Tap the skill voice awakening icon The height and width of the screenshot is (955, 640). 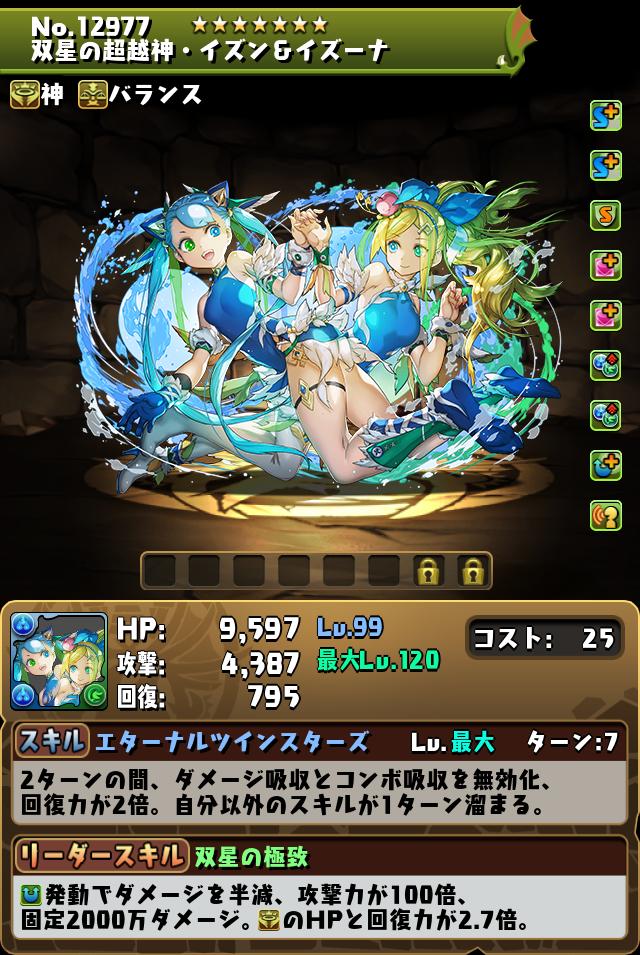pos(605,514)
